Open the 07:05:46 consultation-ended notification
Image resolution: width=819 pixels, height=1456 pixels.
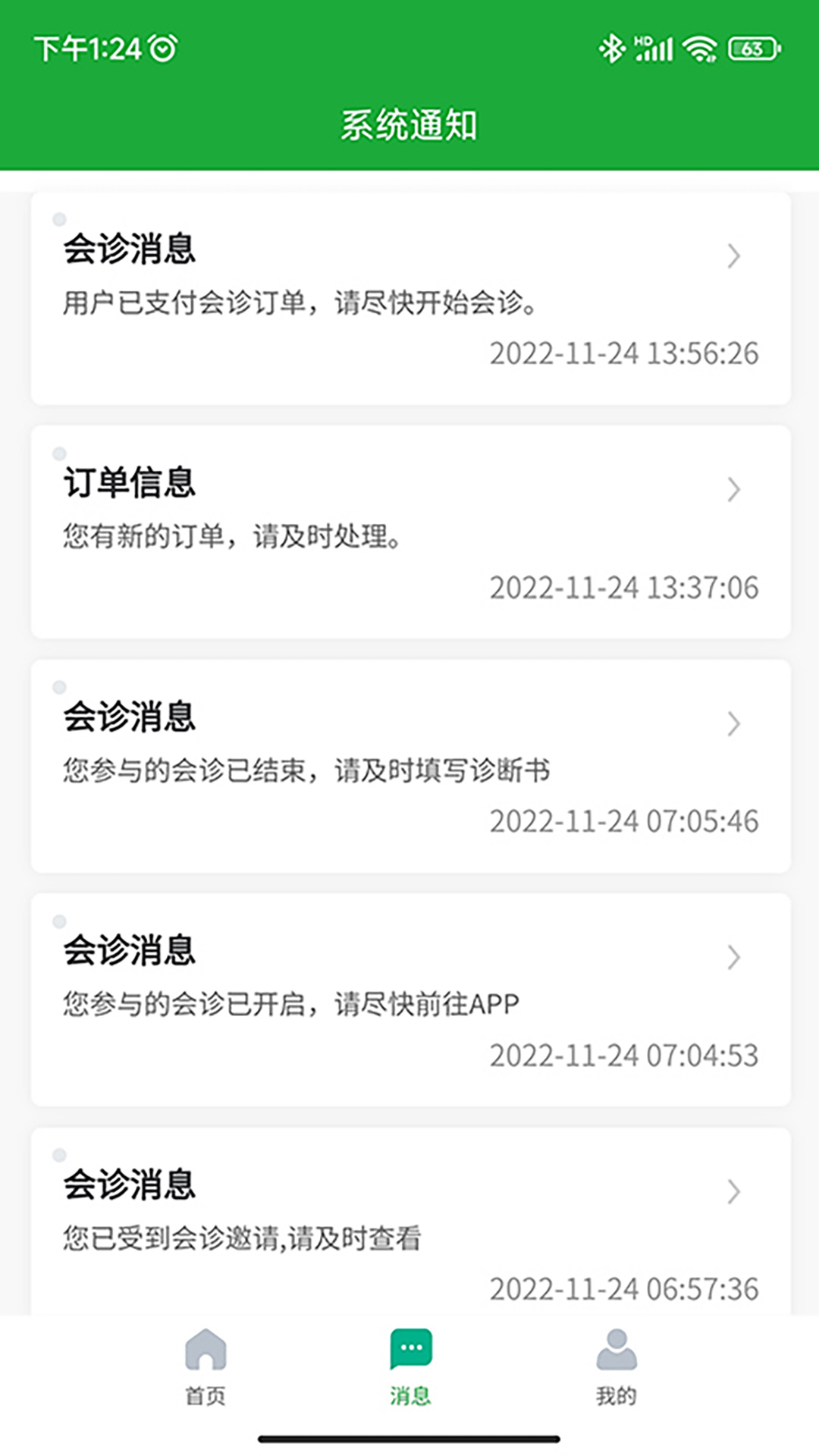410,766
